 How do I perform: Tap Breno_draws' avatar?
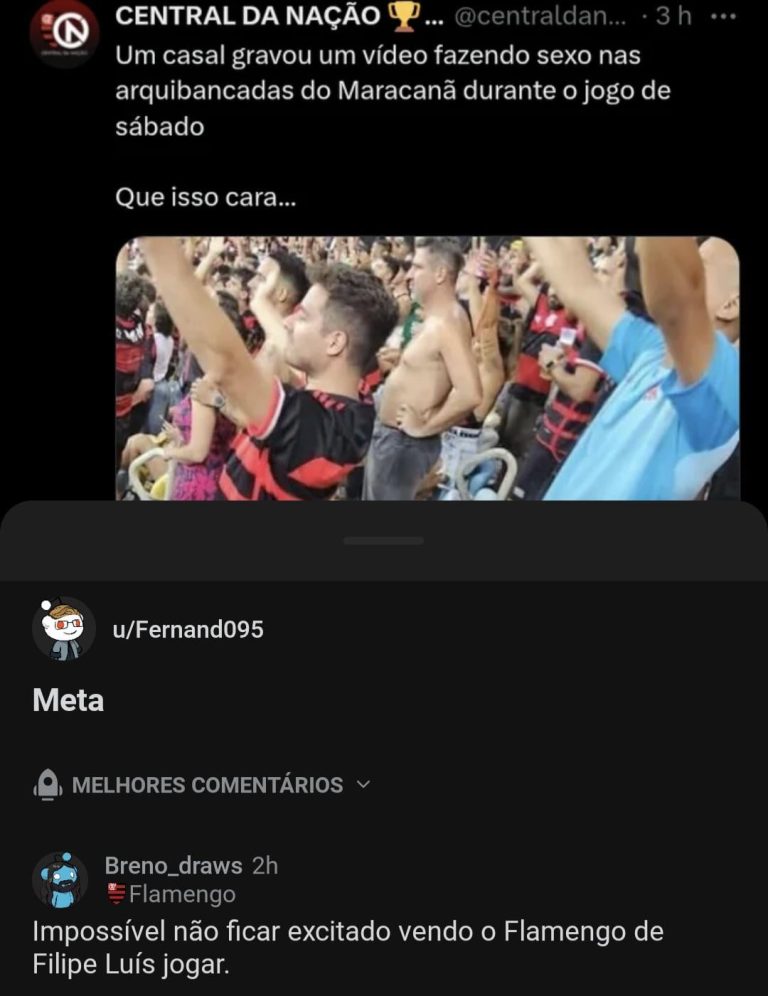pyautogui.click(x=62, y=880)
